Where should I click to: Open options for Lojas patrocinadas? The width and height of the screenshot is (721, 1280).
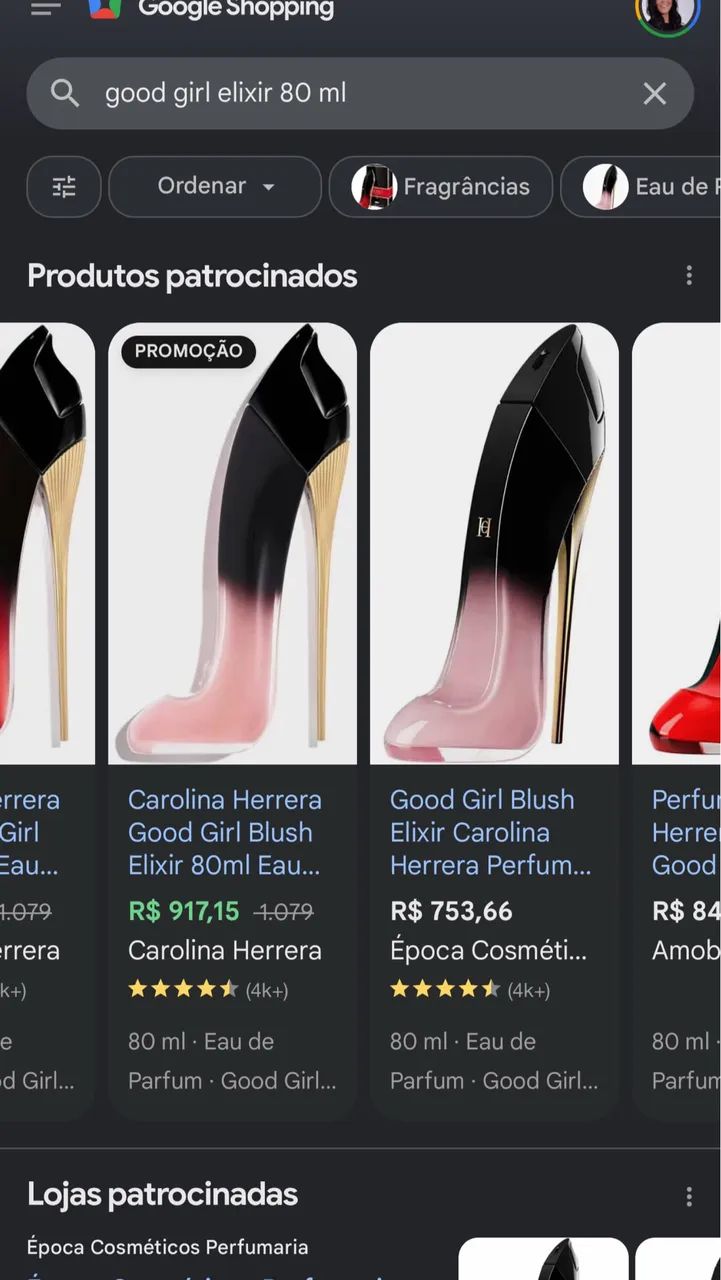tap(689, 1196)
